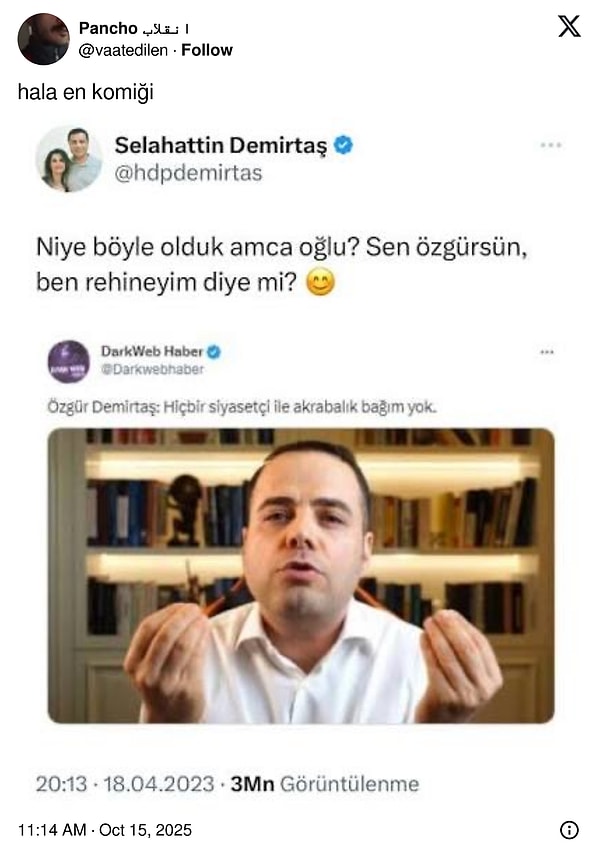Follow the @vaatedilen account
600x860 pixels.
click(x=206, y=50)
